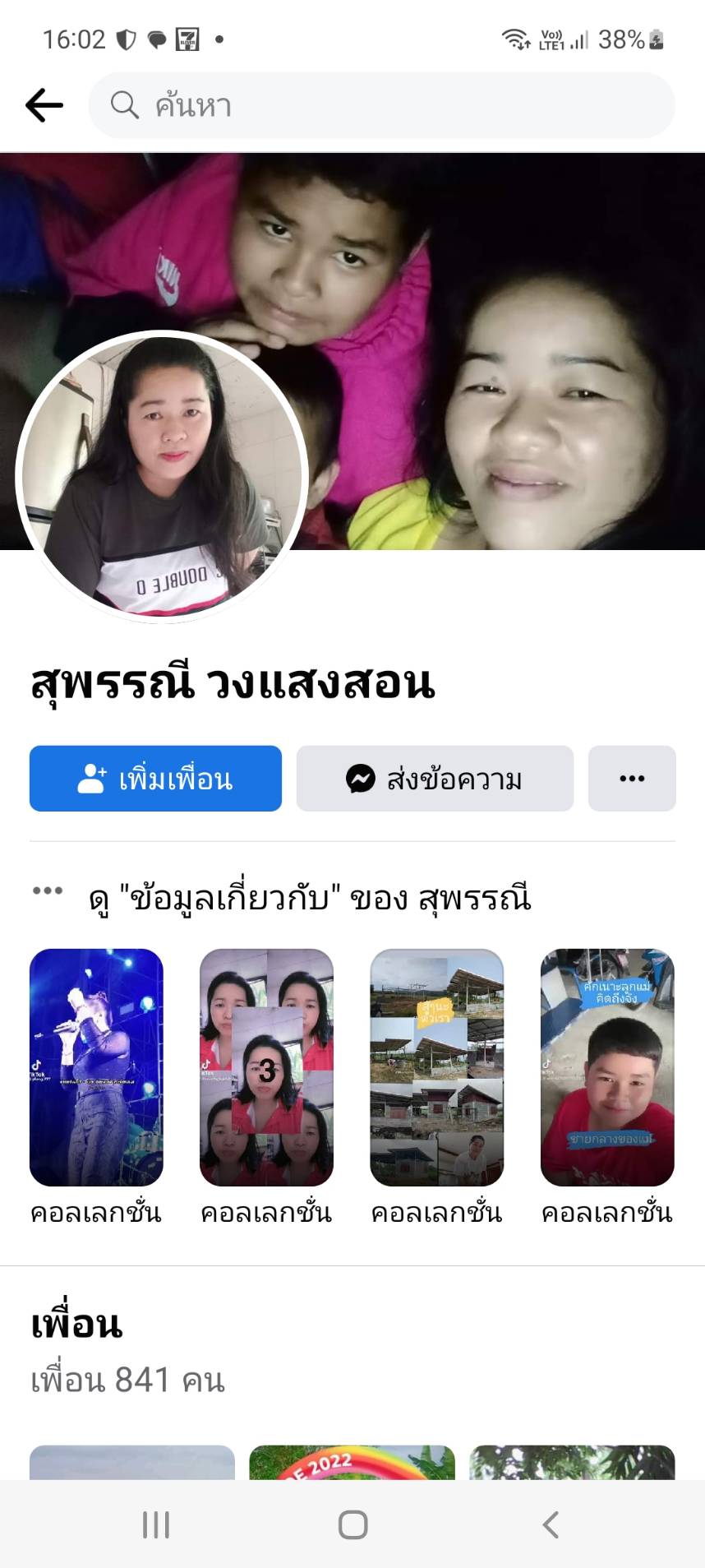705x1568 pixels.
Task: Tap ส่งข้อความ to send a message
Action: tap(435, 779)
